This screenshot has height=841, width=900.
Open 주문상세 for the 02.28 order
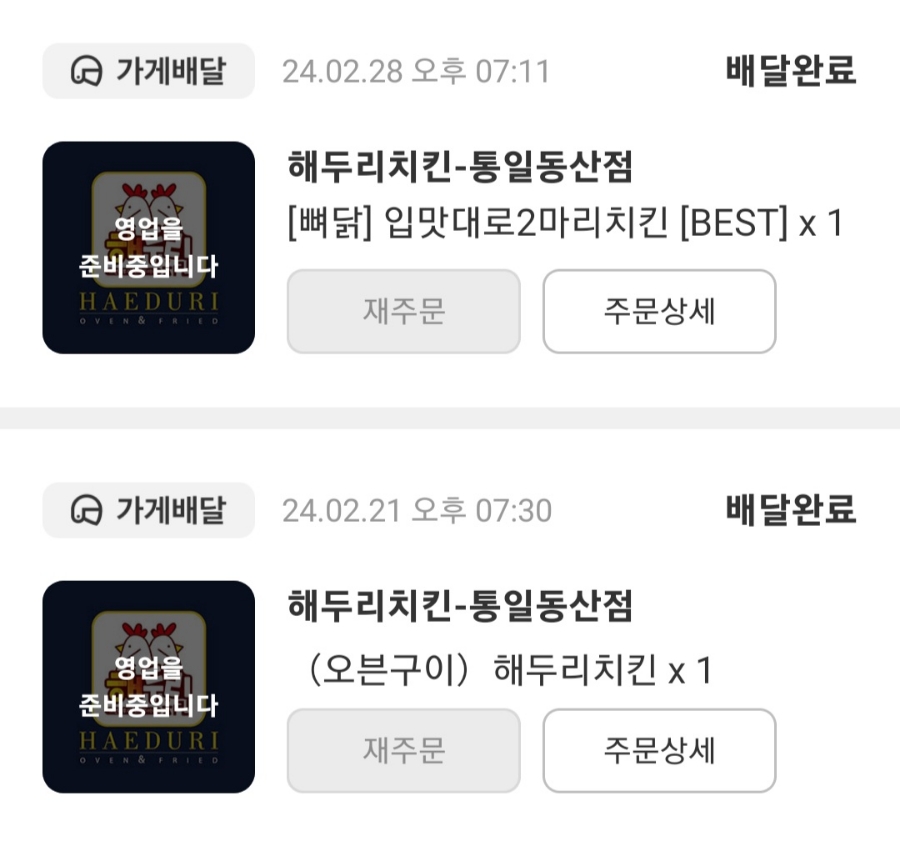[x=659, y=311]
